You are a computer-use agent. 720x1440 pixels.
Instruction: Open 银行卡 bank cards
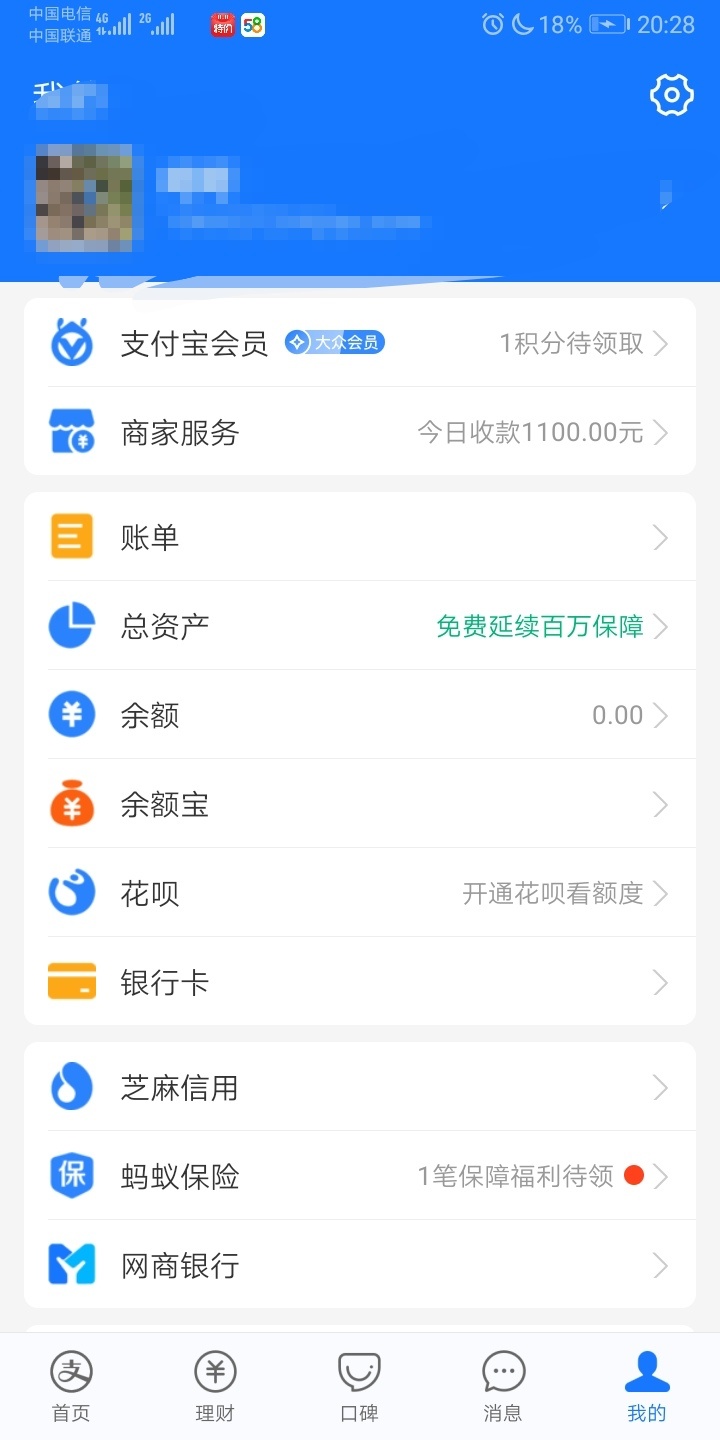coord(360,982)
